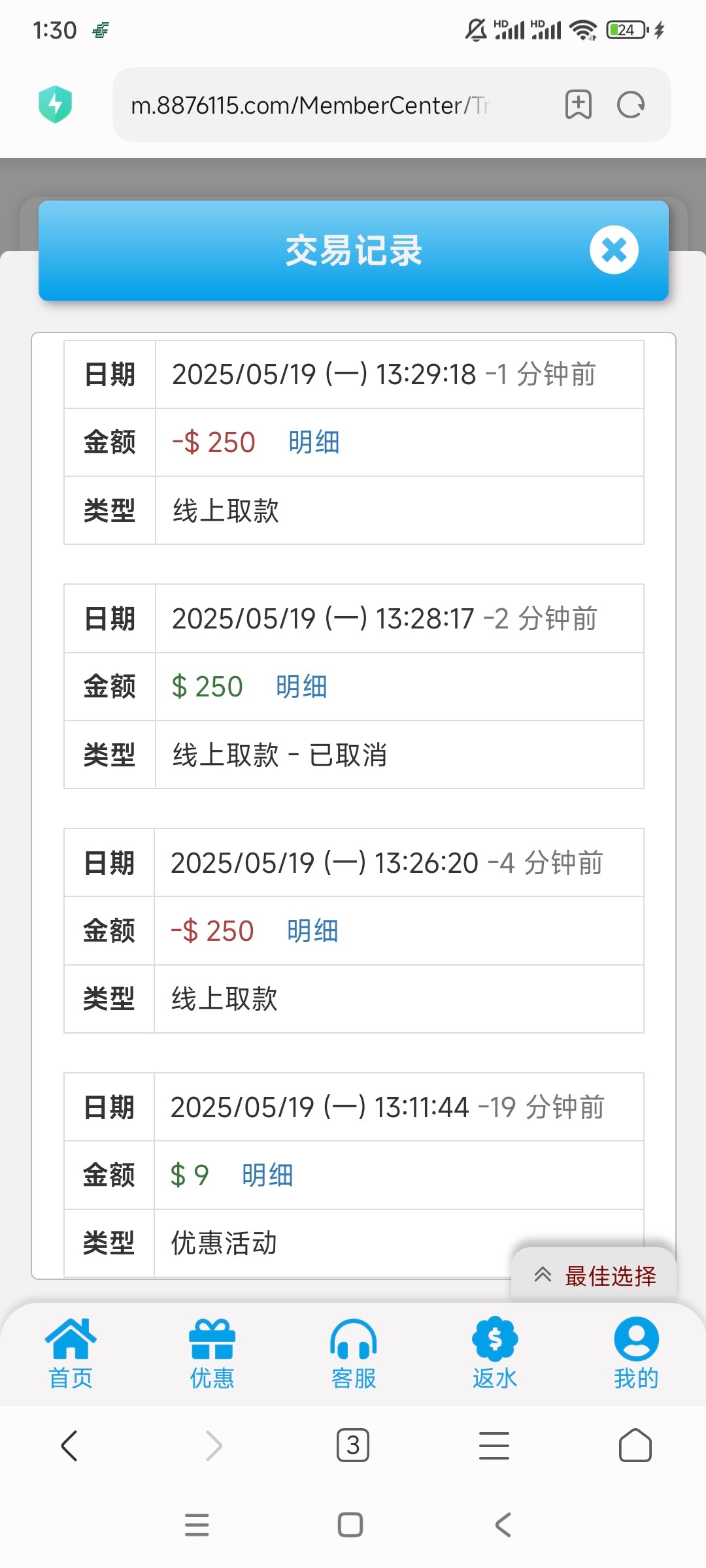Open the browser shield security icon
706x1568 pixels.
click(x=56, y=105)
